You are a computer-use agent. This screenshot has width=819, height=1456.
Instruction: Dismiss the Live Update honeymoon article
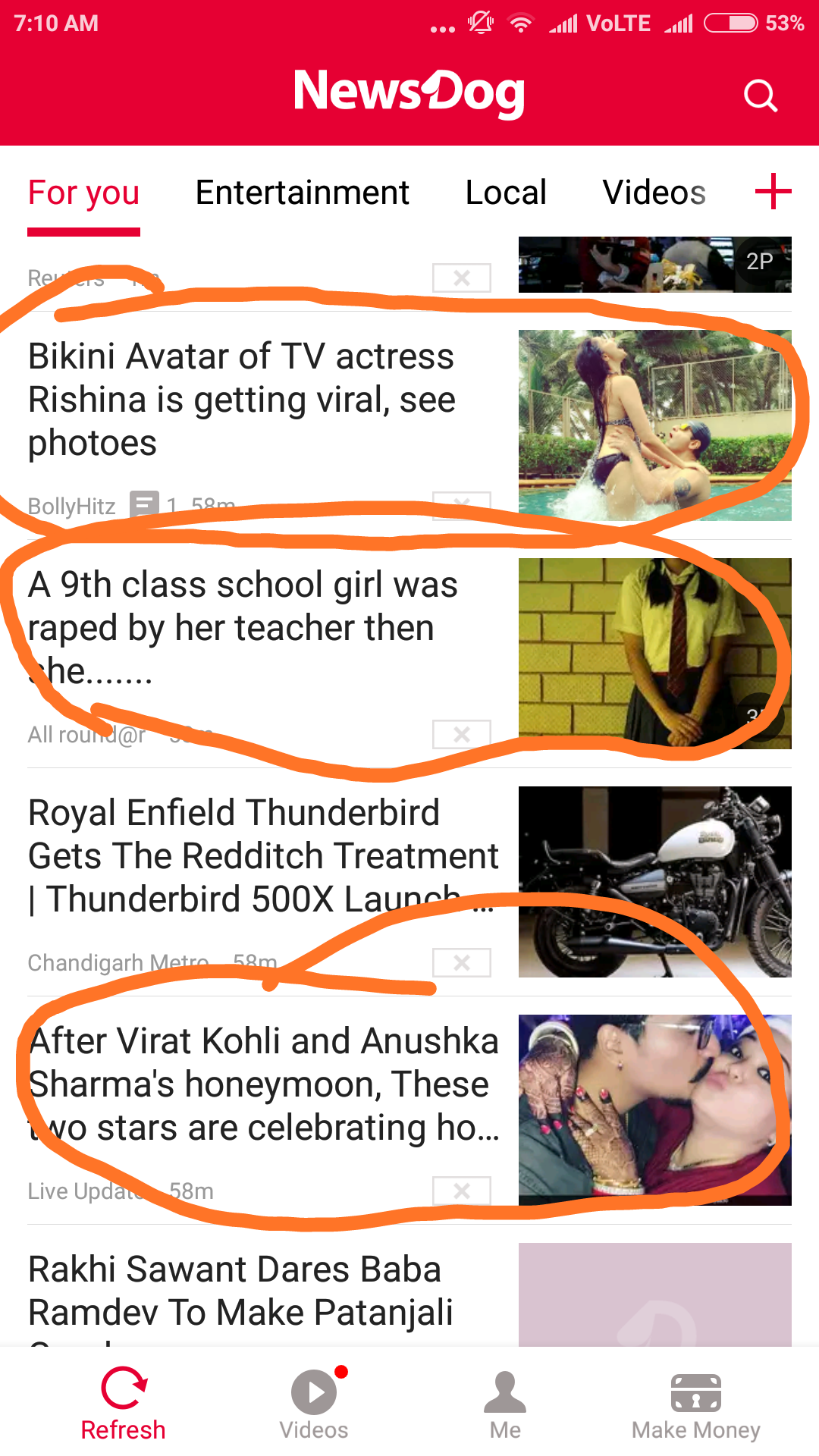point(461,1191)
